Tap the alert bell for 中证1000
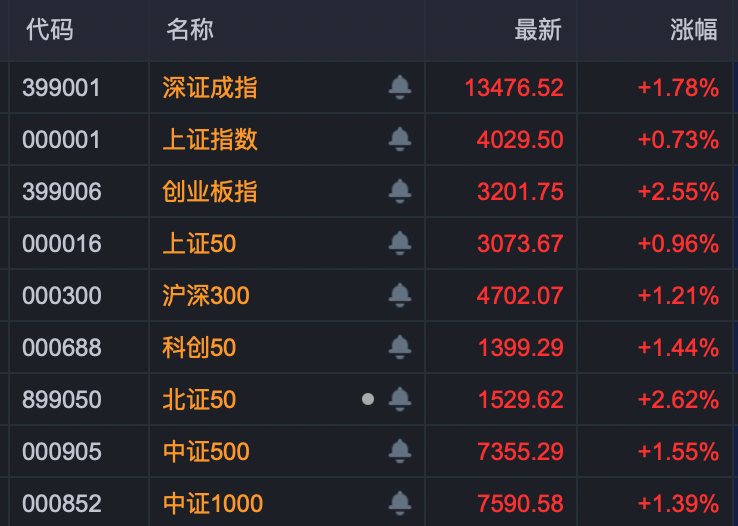 tap(400, 503)
